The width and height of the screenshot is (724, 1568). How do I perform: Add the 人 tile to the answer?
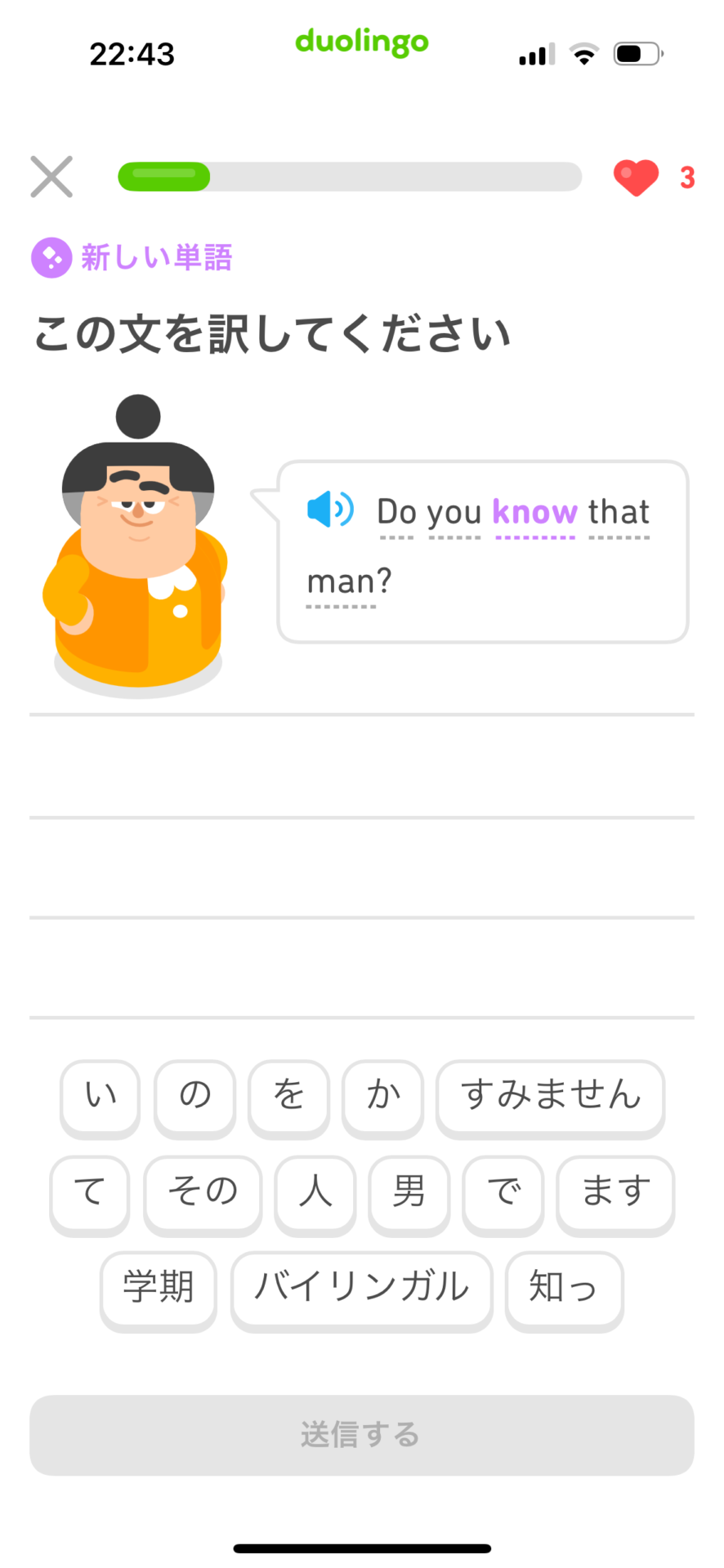click(315, 1191)
